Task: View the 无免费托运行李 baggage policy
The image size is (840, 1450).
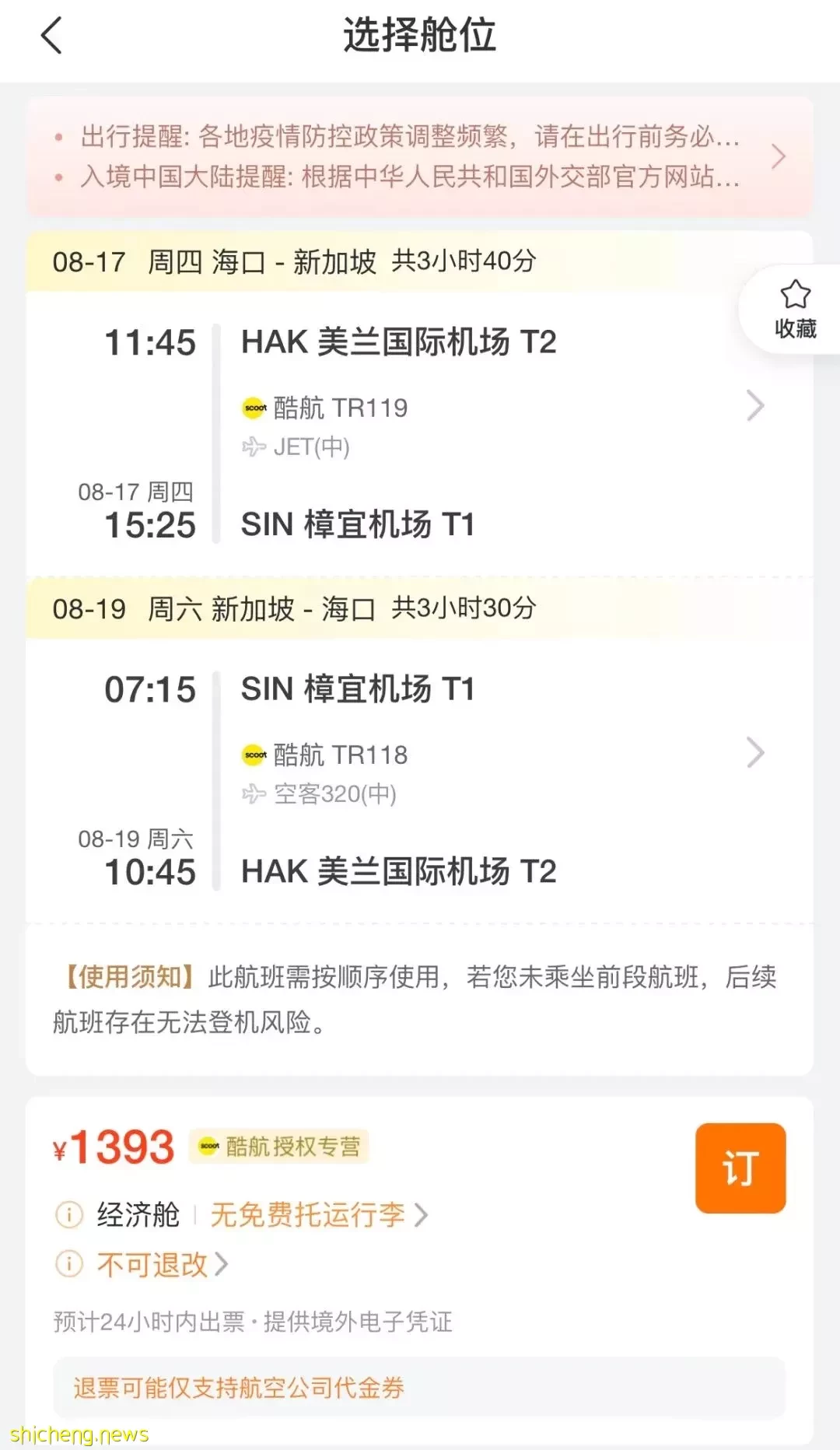Action: [x=319, y=1214]
